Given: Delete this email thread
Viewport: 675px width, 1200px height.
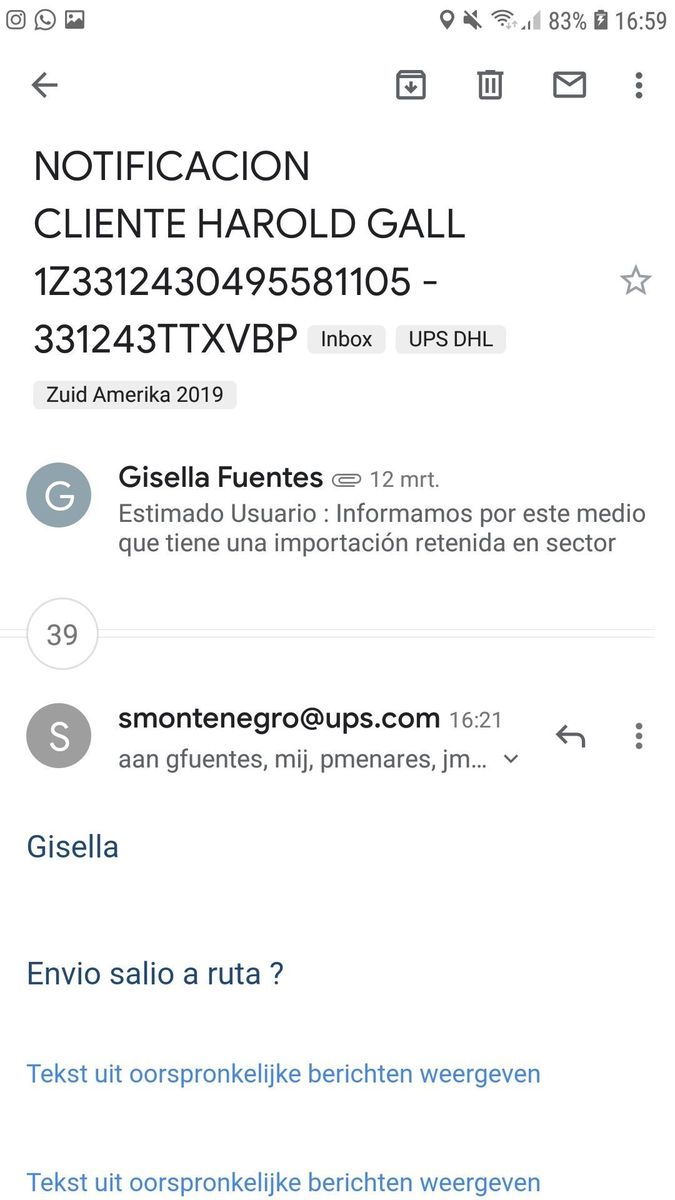Looking at the screenshot, I should [x=489, y=86].
